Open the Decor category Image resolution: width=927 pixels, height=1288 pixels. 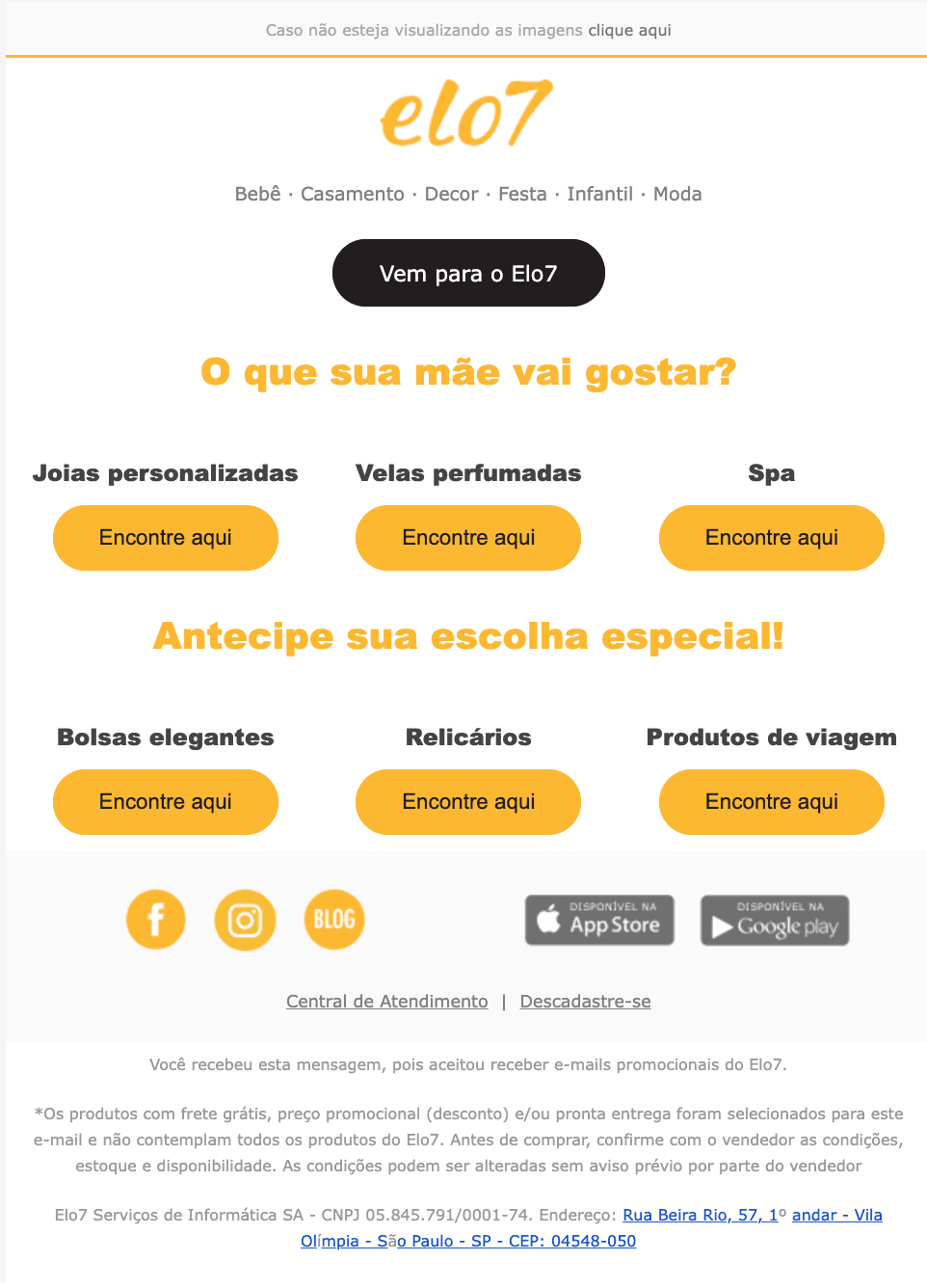click(451, 194)
